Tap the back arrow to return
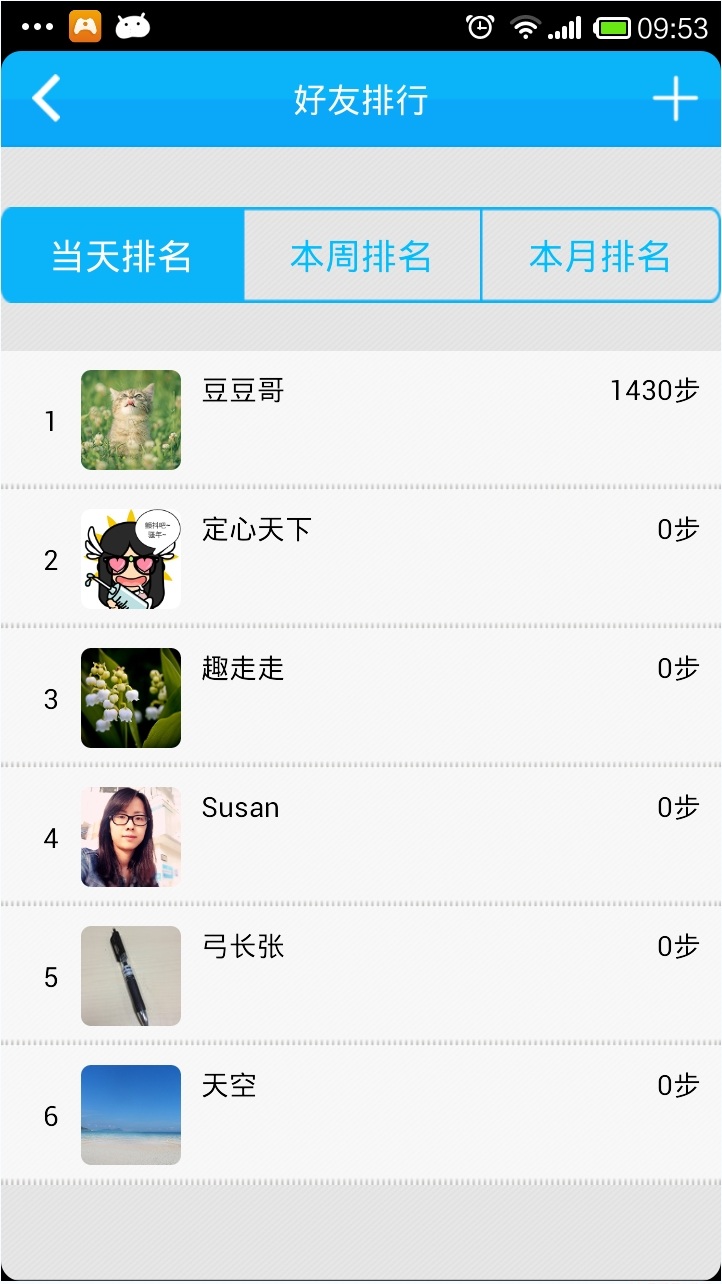 coord(45,98)
